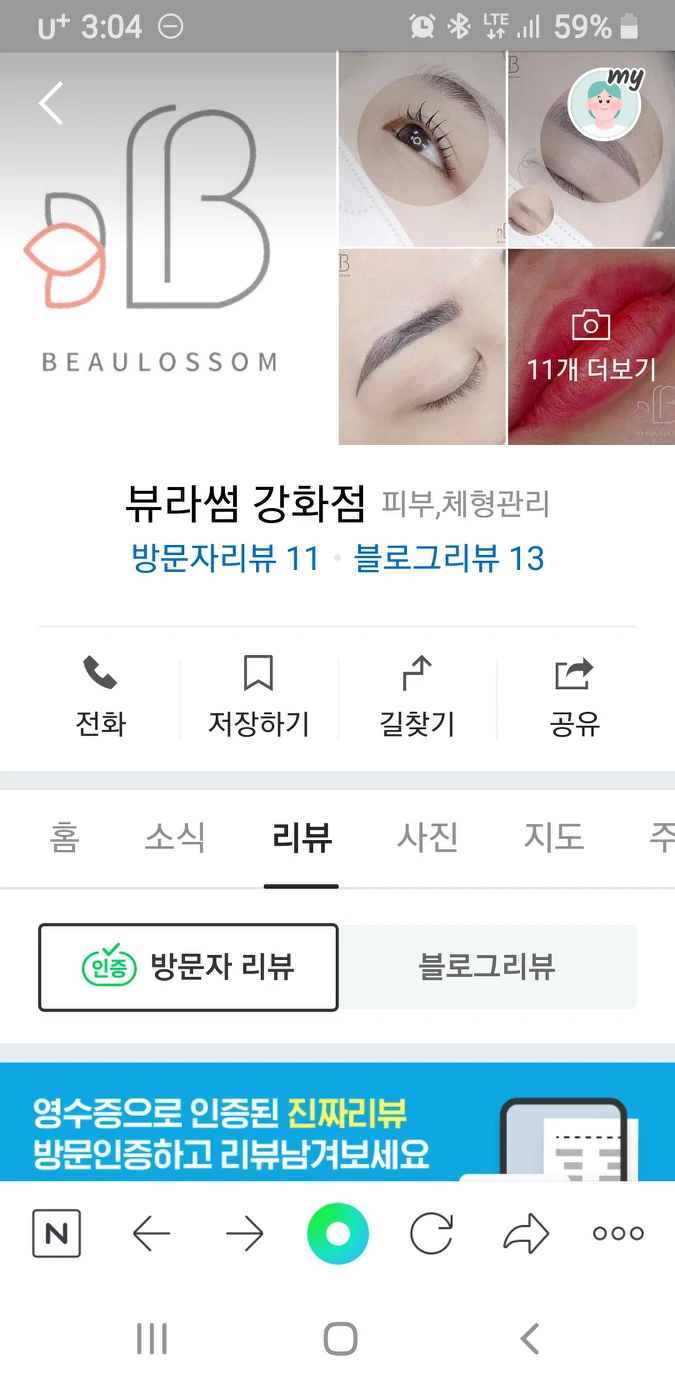Open the browser more options menu
The width and height of the screenshot is (675, 1388).
pyautogui.click(x=618, y=1233)
